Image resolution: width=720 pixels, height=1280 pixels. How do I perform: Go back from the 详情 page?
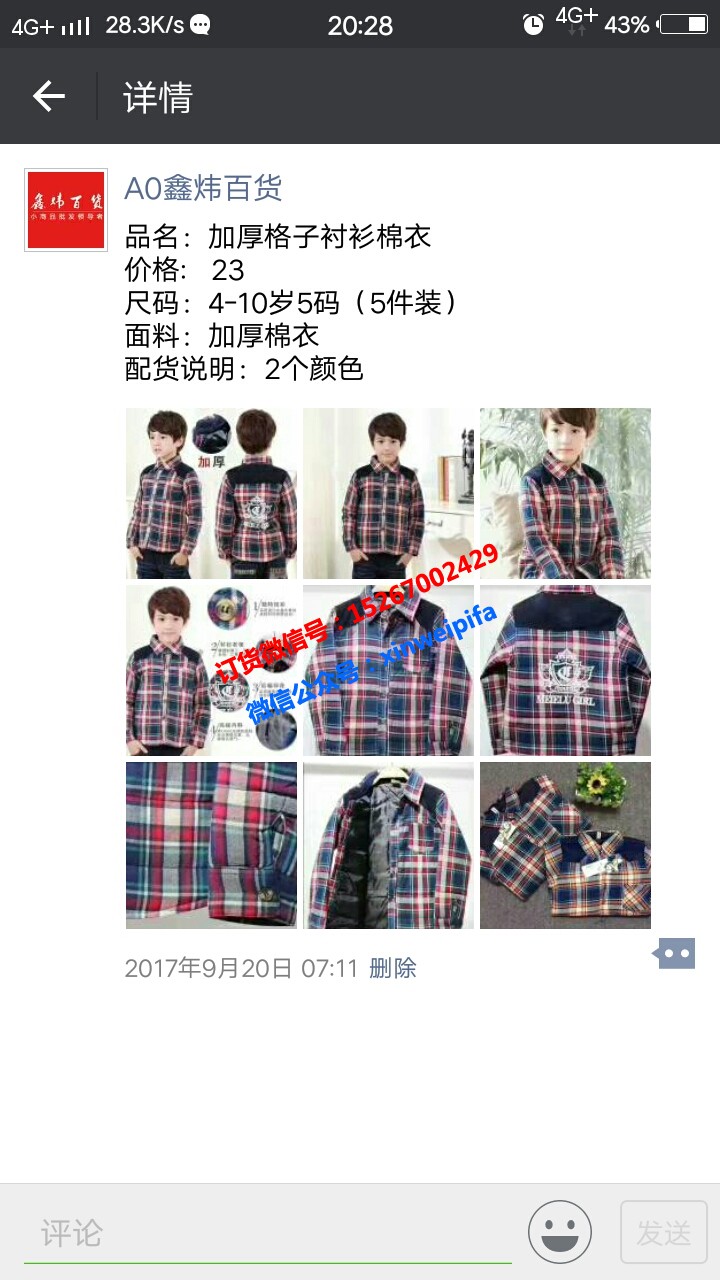point(48,96)
